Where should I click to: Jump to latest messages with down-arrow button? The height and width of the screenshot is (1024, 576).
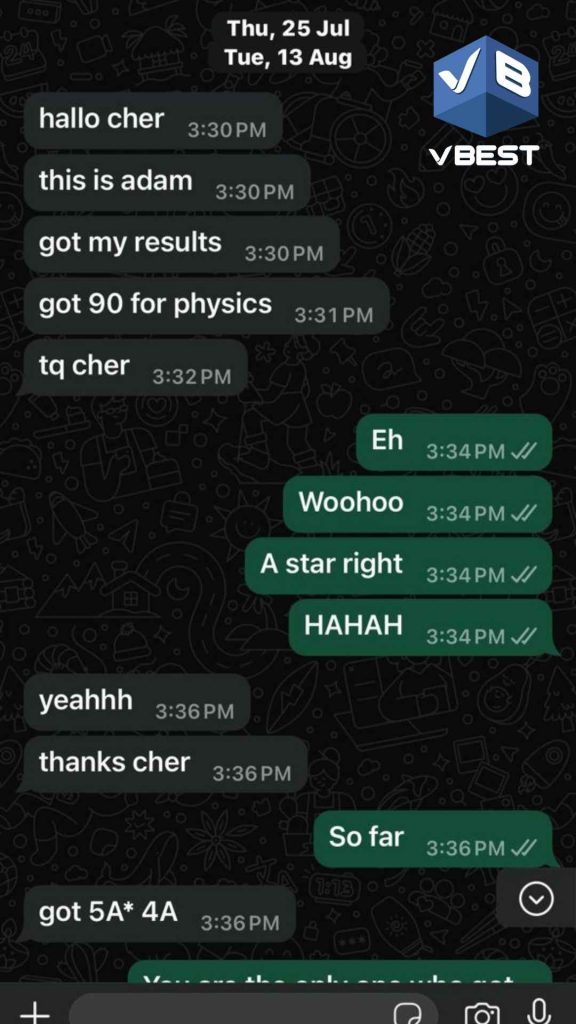tap(536, 901)
